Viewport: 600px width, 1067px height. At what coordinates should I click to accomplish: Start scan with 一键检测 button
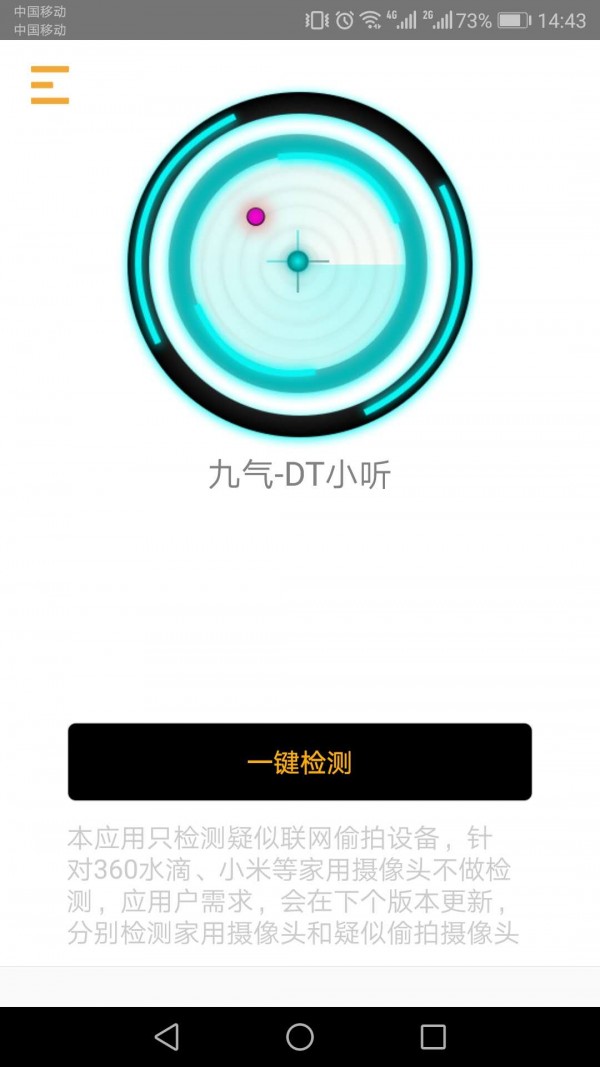(299, 761)
